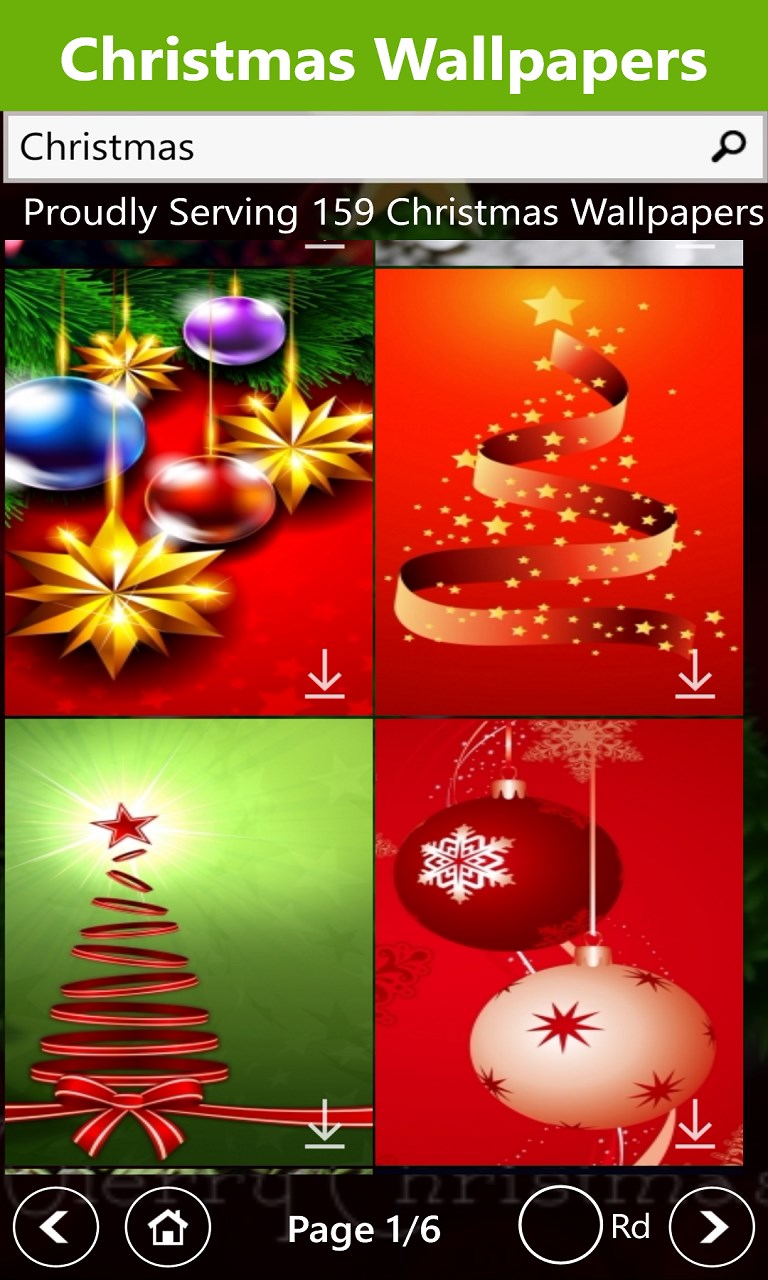Go to the next page

pyautogui.click(x=712, y=1227)
